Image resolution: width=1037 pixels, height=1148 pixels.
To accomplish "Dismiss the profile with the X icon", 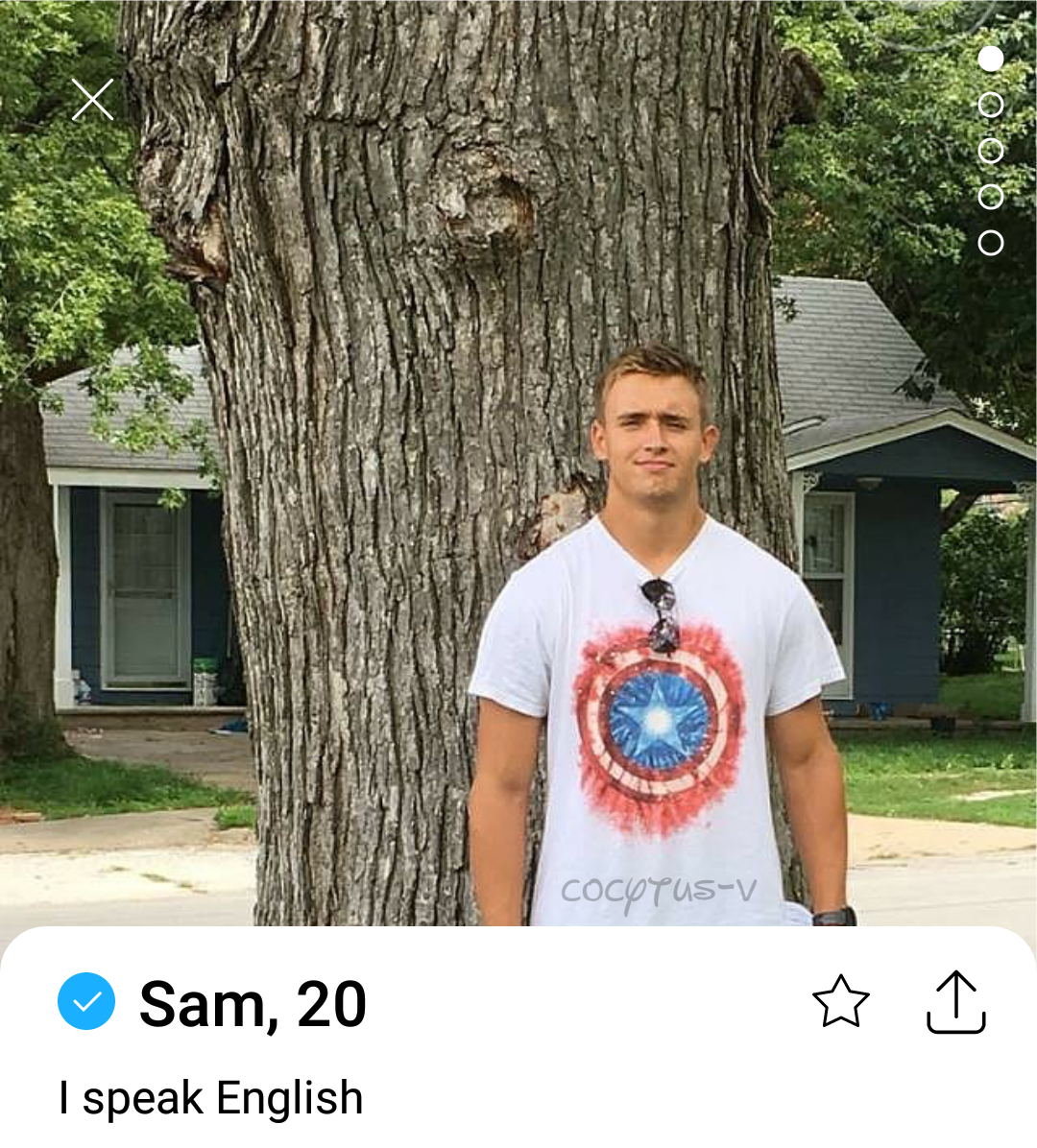I will coord(92,99).
